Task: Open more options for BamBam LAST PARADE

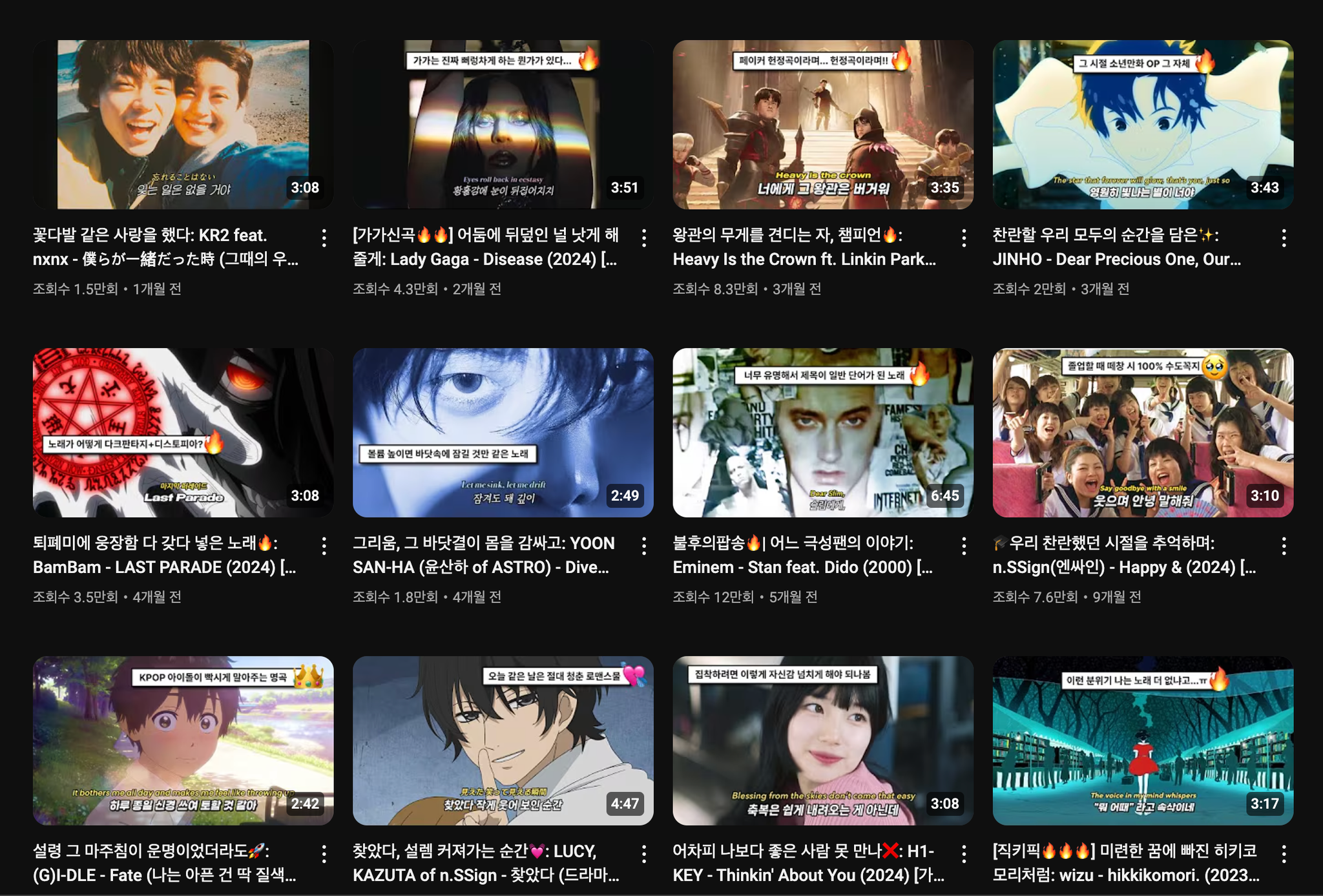Action: (x=324, y=546)
